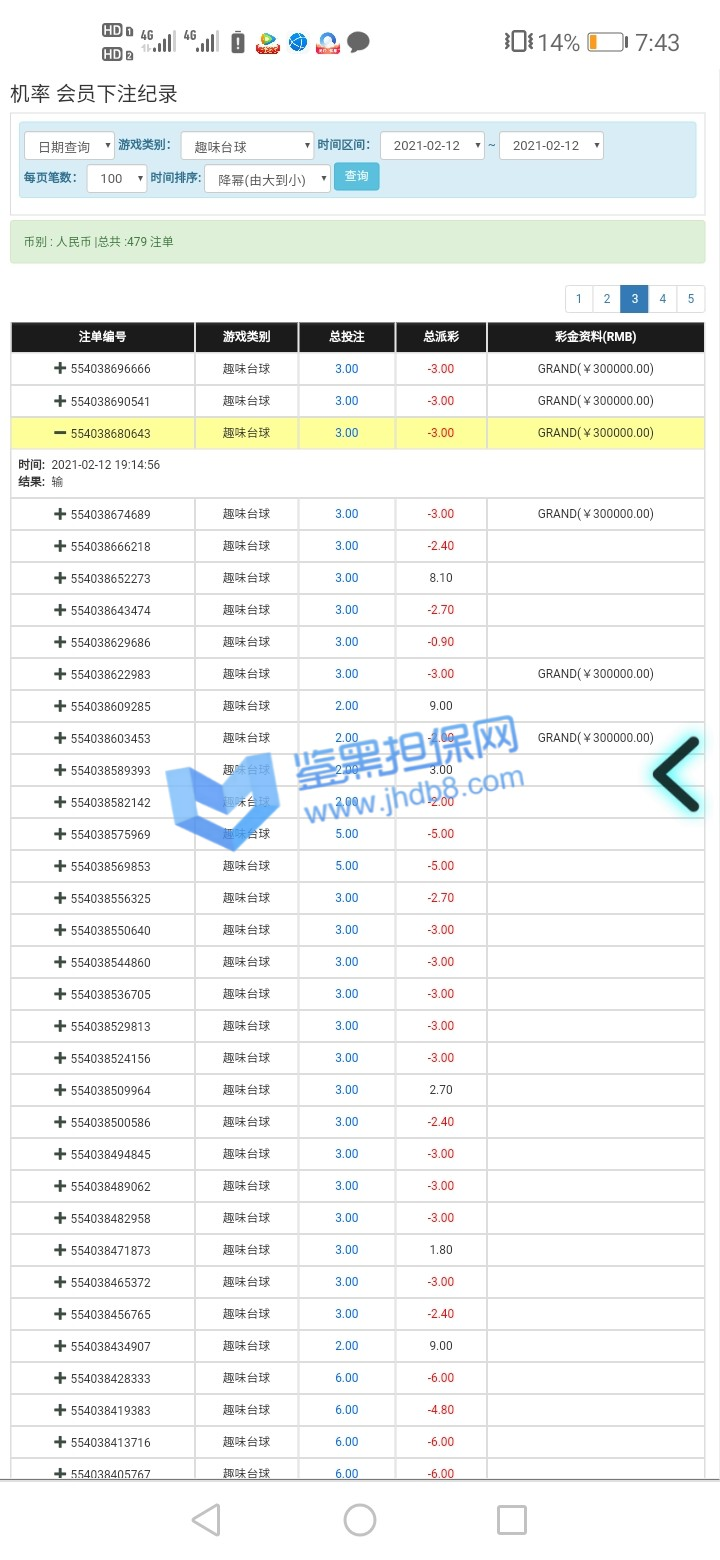720x1560 pixels.
Task: Open the start date dropdown in 时间区间
Action: point(432,146)
